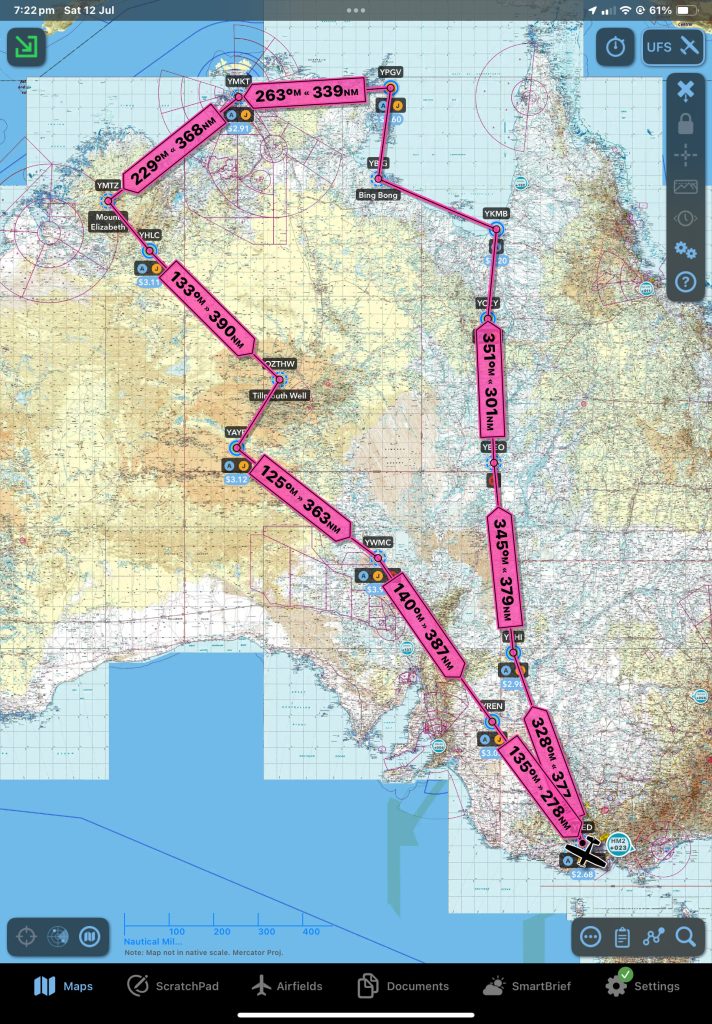Viewport: 712px width, 1024px height.
Task: Tap the route waypoints graph icon
Action: point(654,937)
